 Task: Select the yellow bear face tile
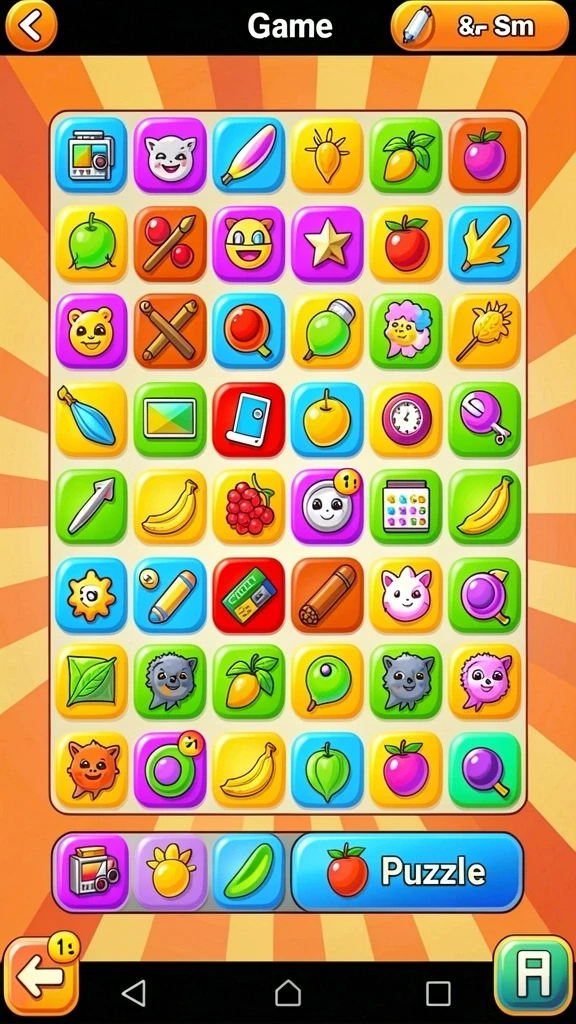91,331
